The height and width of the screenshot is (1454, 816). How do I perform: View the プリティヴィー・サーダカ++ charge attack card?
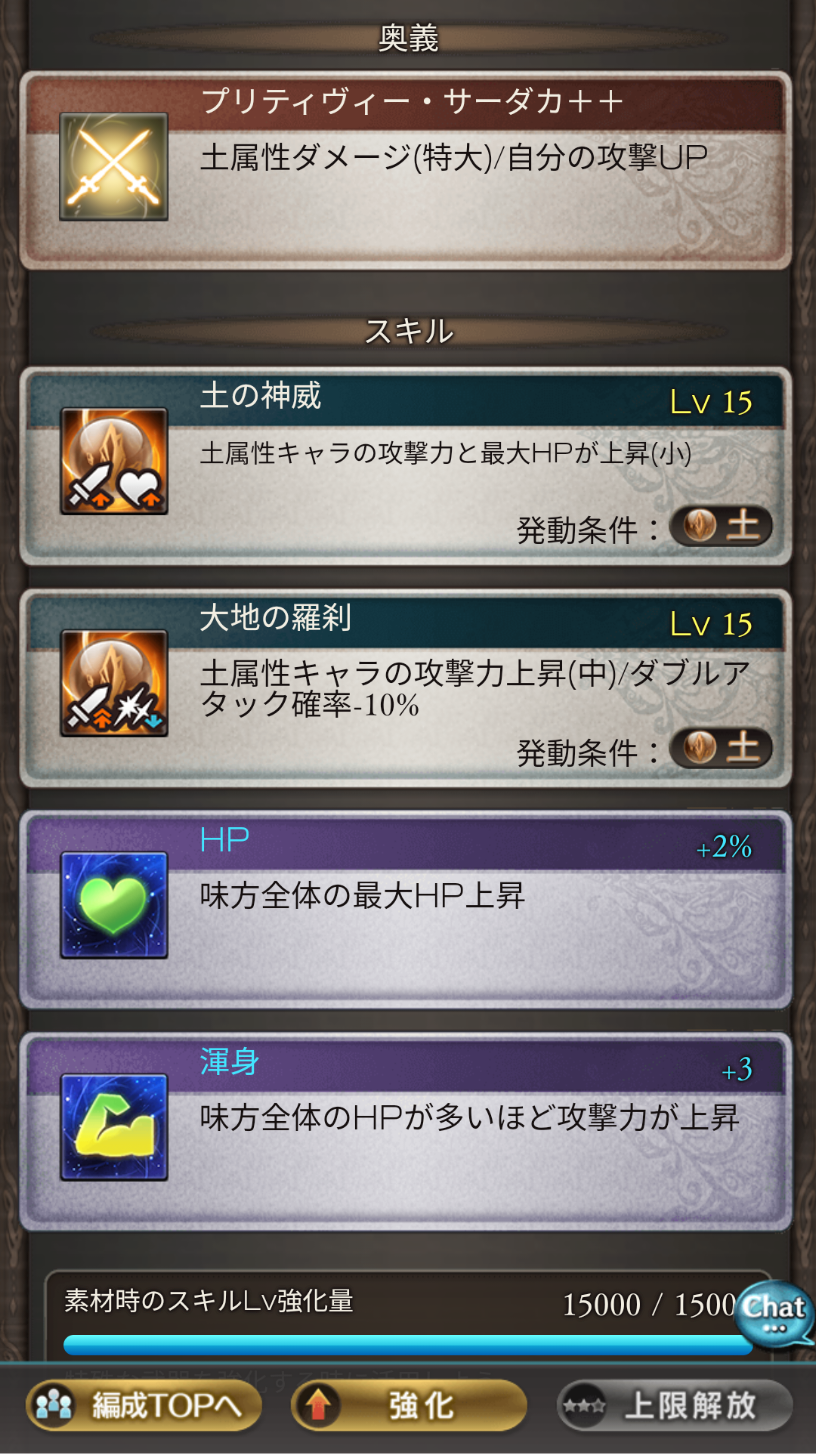click(406, 170)
